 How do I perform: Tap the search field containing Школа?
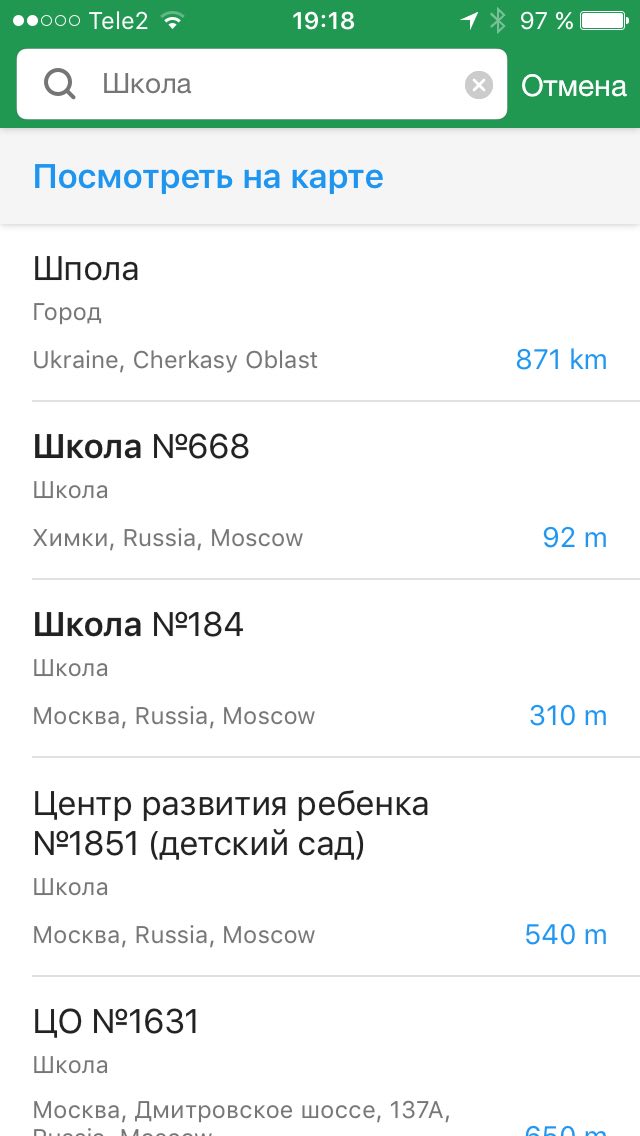(x=261, y=85)
